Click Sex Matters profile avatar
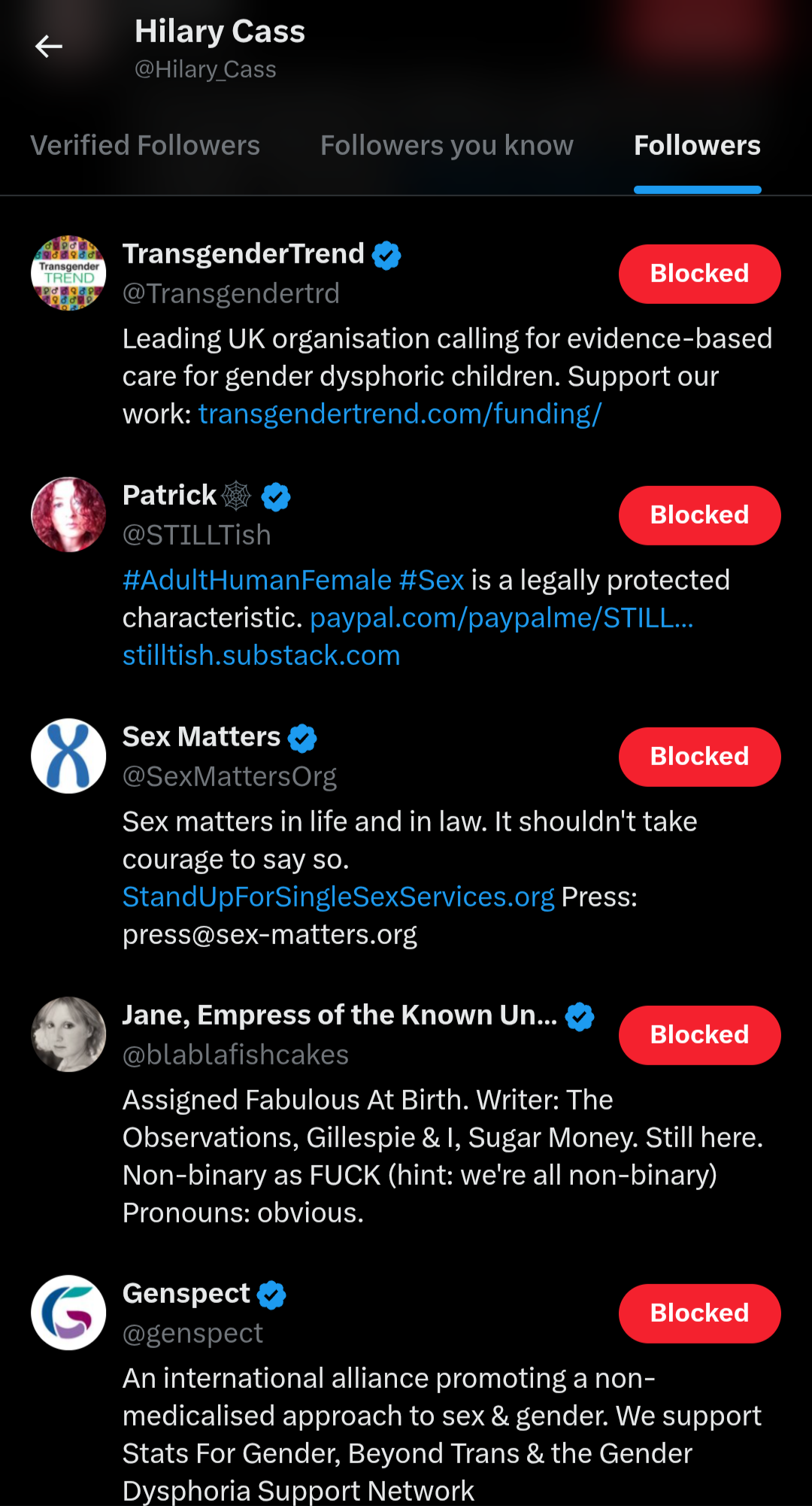The width and height of the screenshot is (812, 1506). click(x=68, y=756)
